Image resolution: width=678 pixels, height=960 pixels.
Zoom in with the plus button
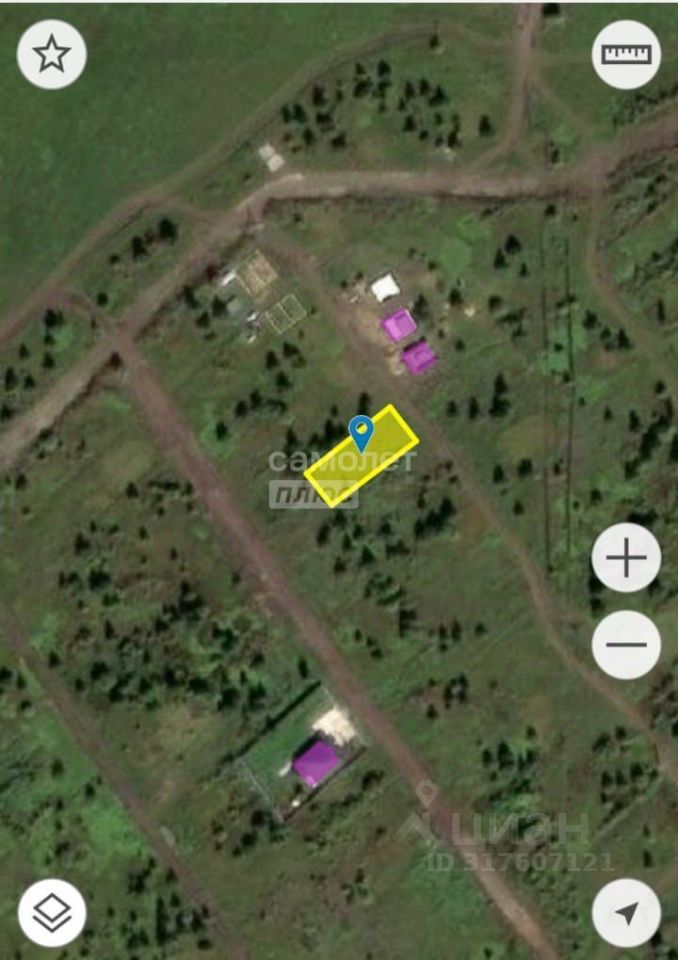(x=626, y=557)
